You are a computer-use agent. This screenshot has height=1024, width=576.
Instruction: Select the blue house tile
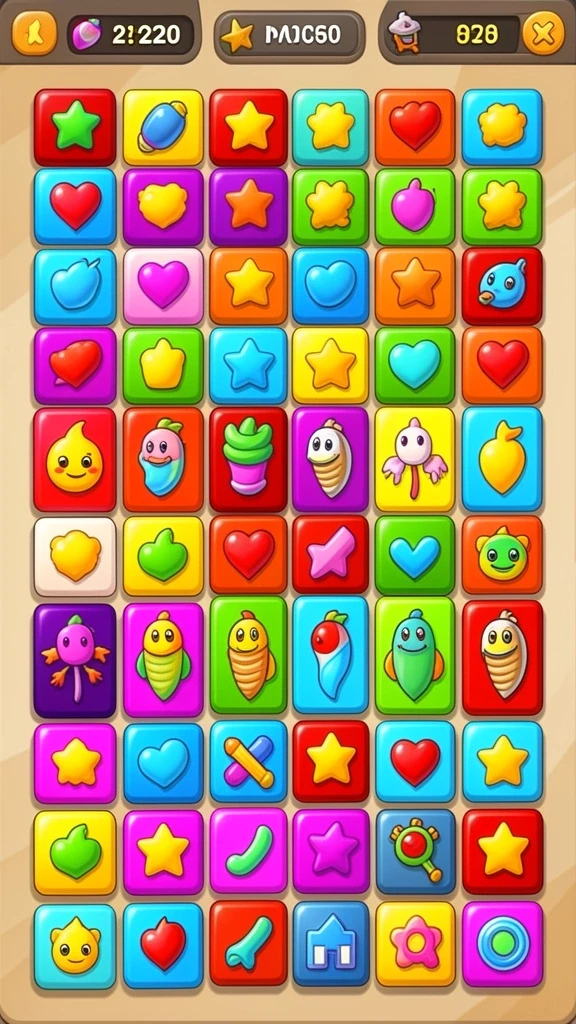click(x=331, y=944)
